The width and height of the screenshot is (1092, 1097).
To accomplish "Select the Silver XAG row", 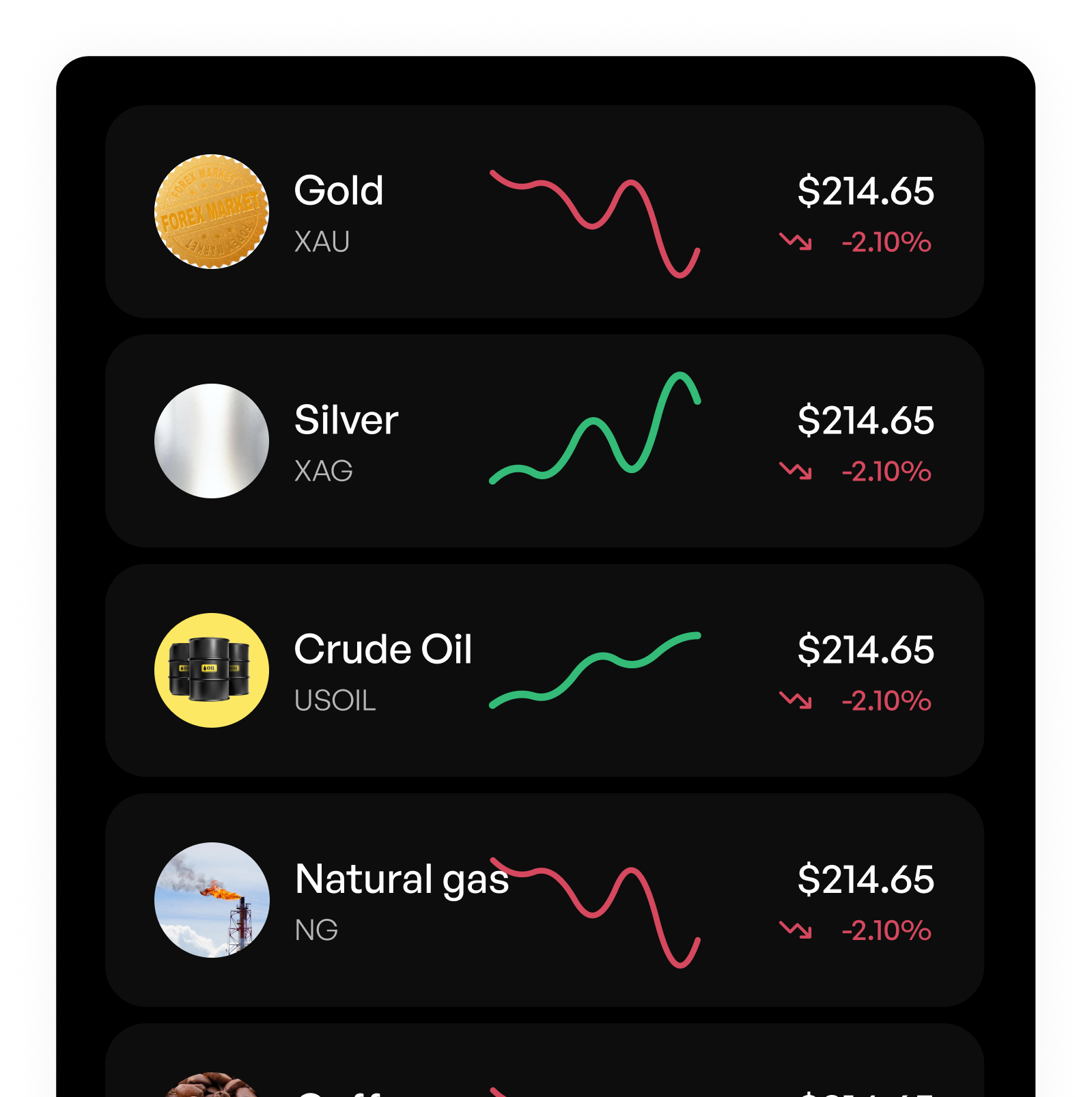I will coord(544,441).
